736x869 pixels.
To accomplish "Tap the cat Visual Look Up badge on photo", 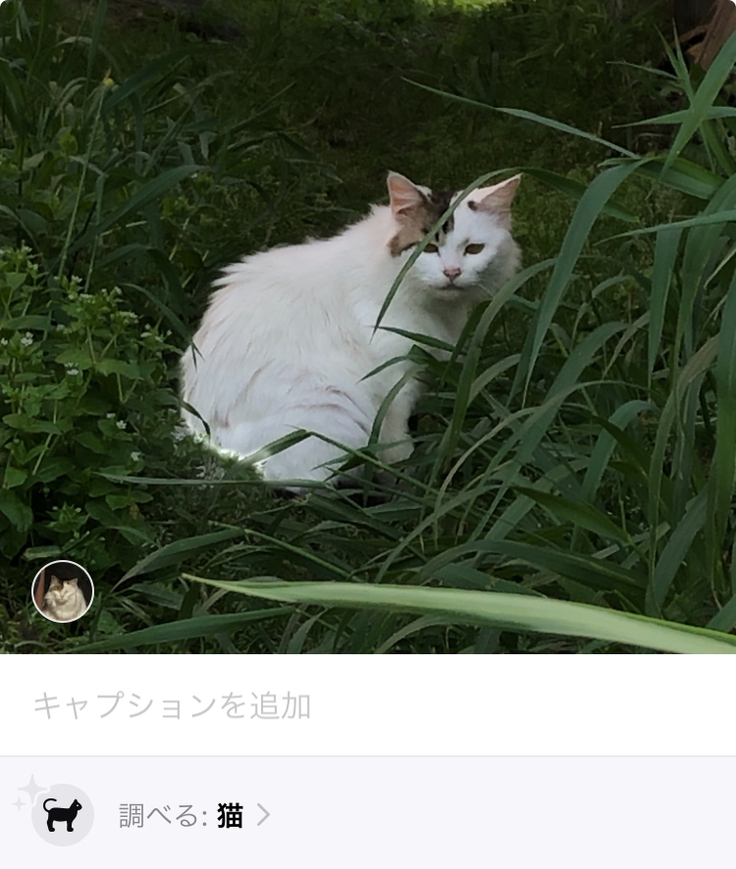I will (63, 591).
